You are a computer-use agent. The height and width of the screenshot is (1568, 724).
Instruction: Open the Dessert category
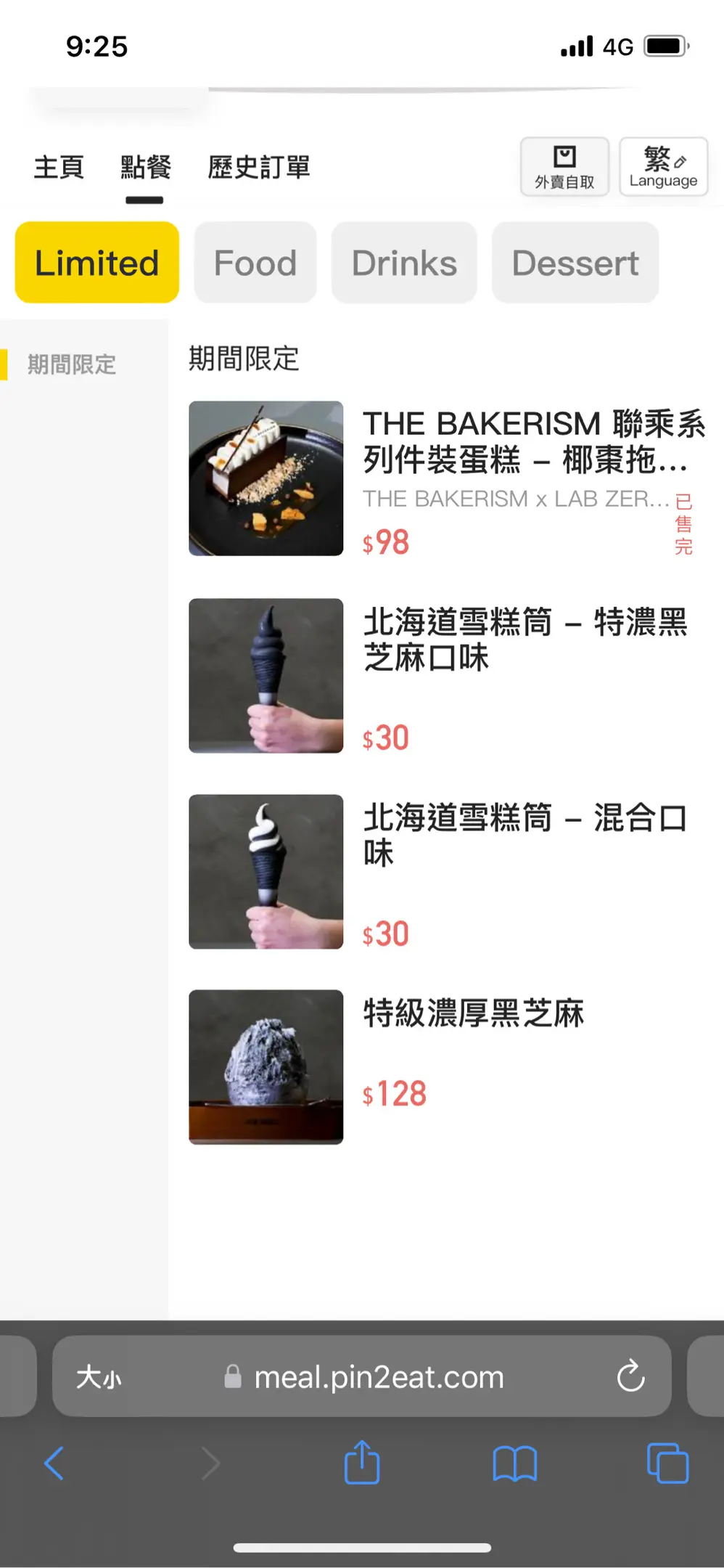pyautogui.click(x=575, y=263)
